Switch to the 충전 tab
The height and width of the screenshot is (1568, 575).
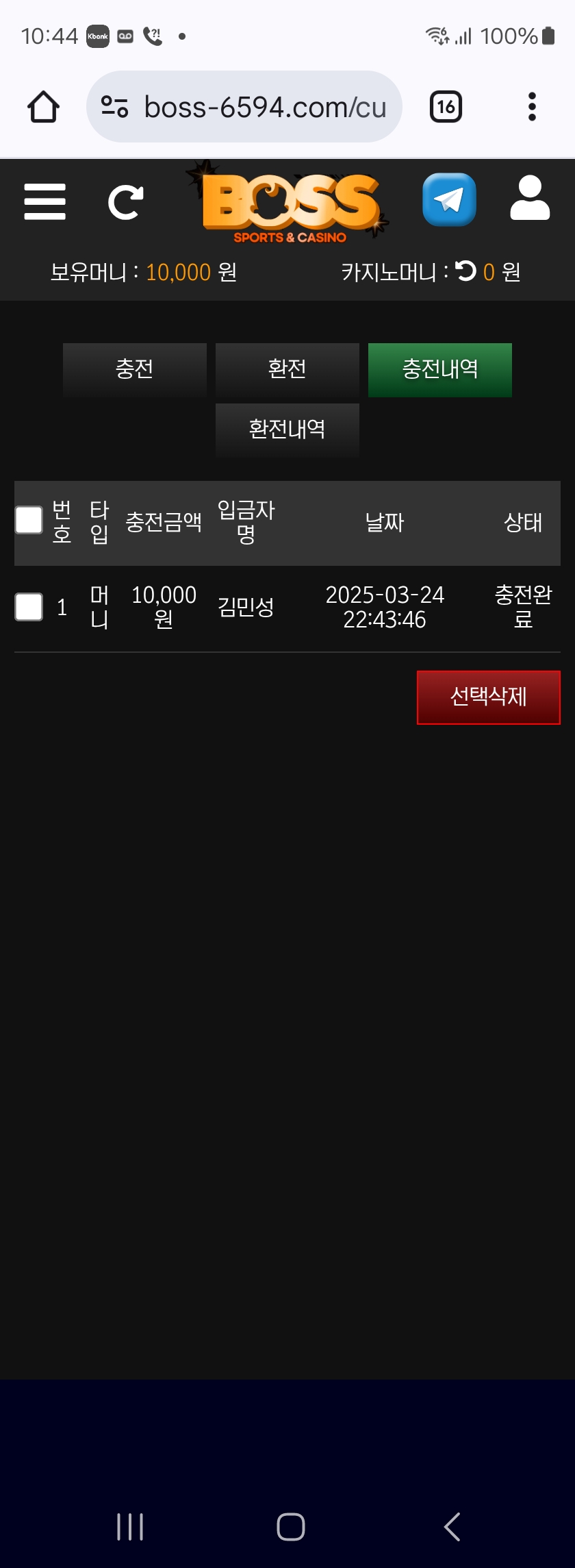[x=134, y=369]
